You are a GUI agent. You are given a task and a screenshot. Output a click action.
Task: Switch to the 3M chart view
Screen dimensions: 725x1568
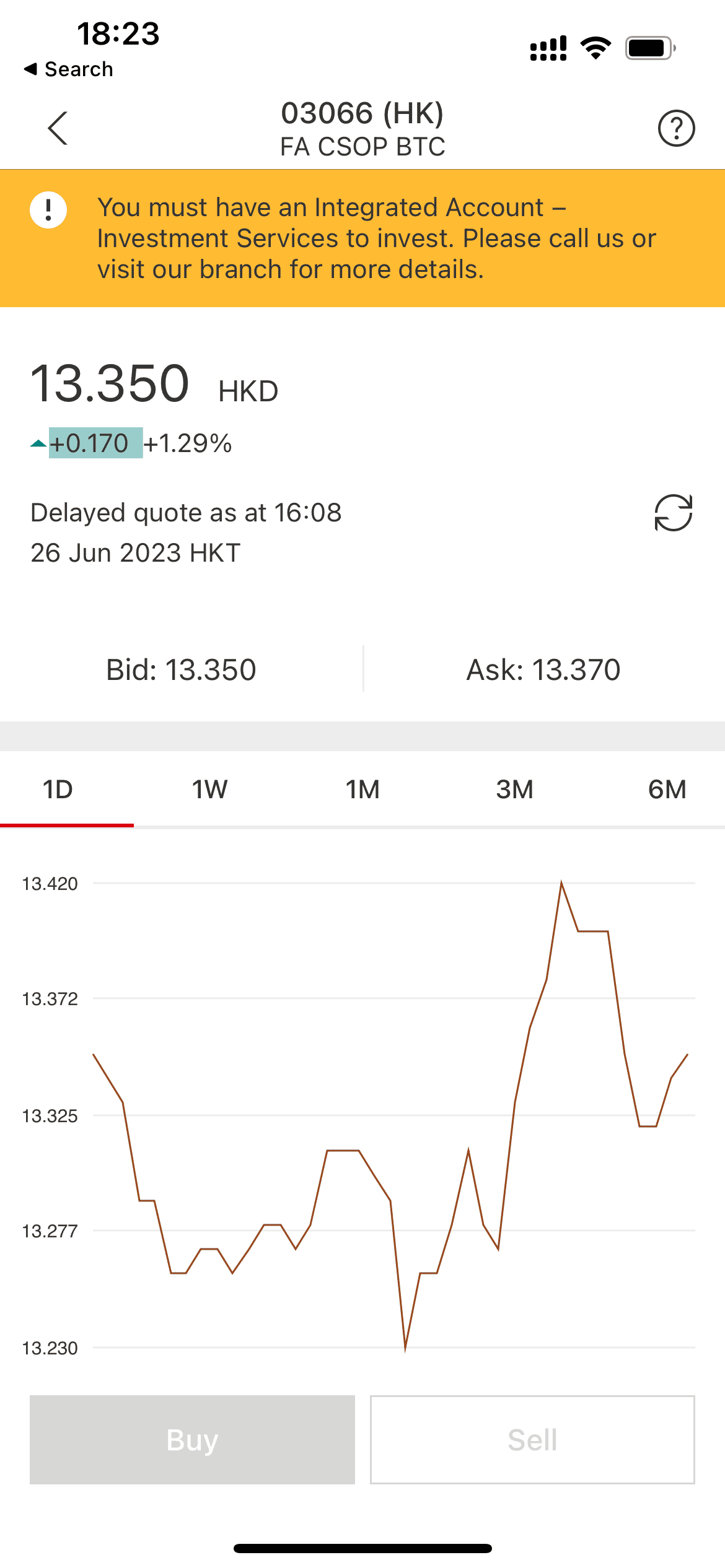[514, 789]
